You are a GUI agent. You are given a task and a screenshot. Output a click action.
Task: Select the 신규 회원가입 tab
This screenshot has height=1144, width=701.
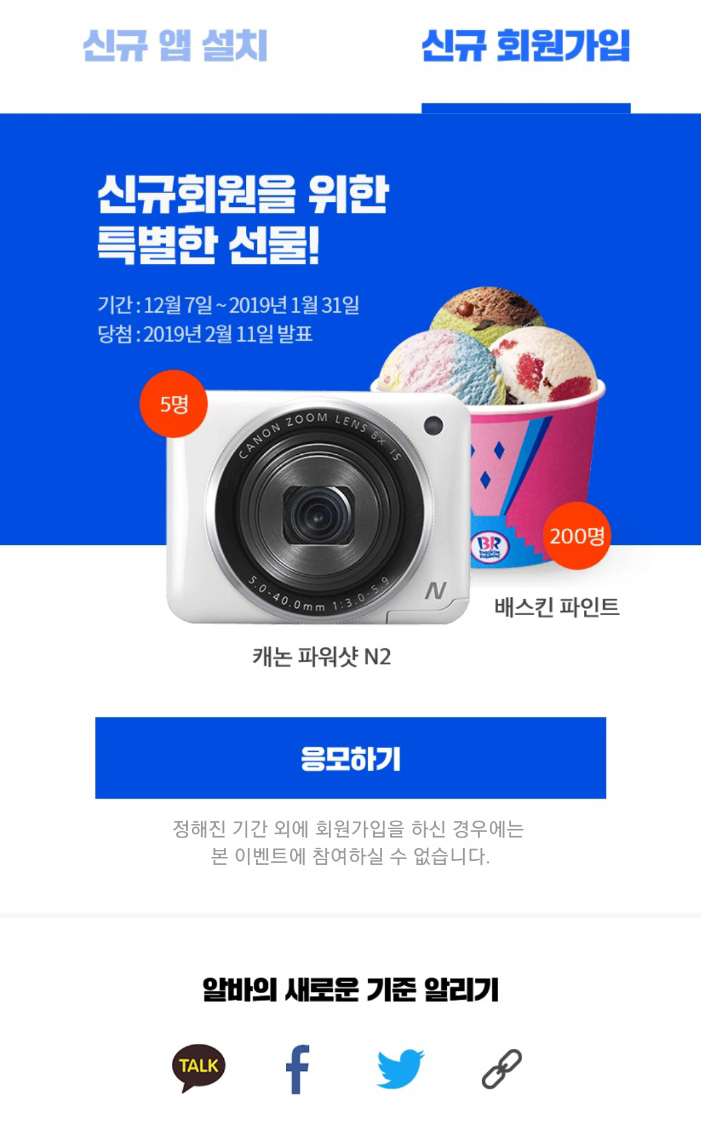point(525,47)
